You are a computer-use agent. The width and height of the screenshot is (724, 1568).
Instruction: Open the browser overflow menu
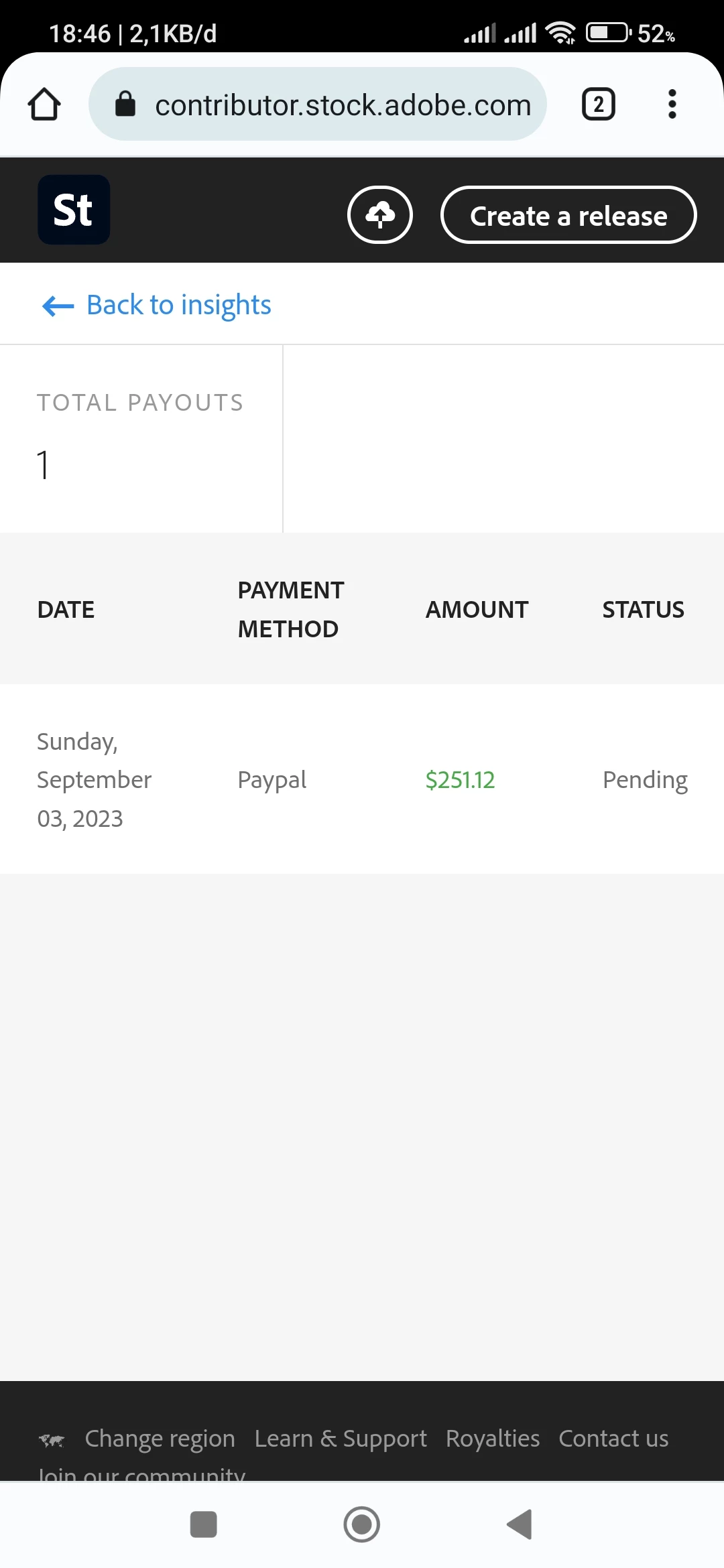[672, 105]
